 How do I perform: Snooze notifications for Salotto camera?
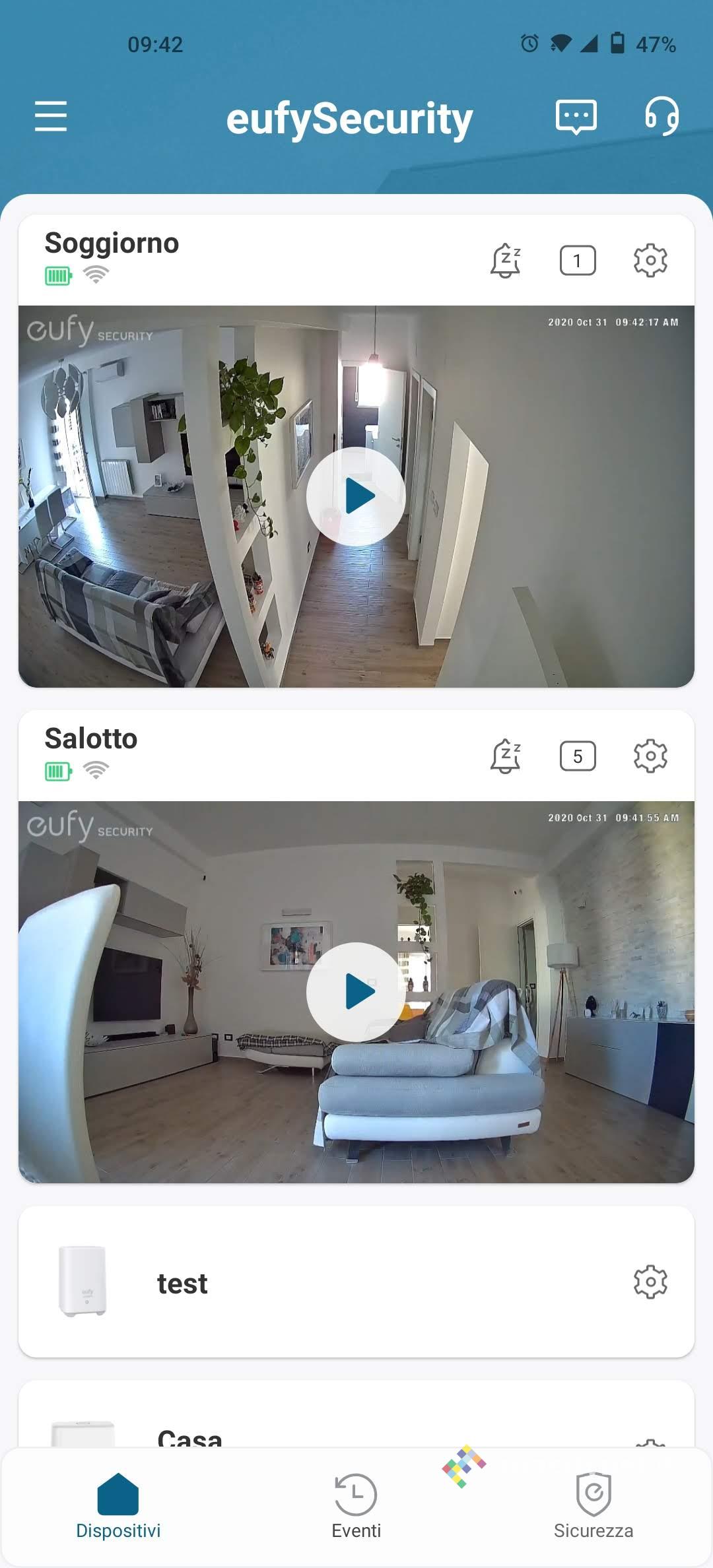click(x=506, y=756)
